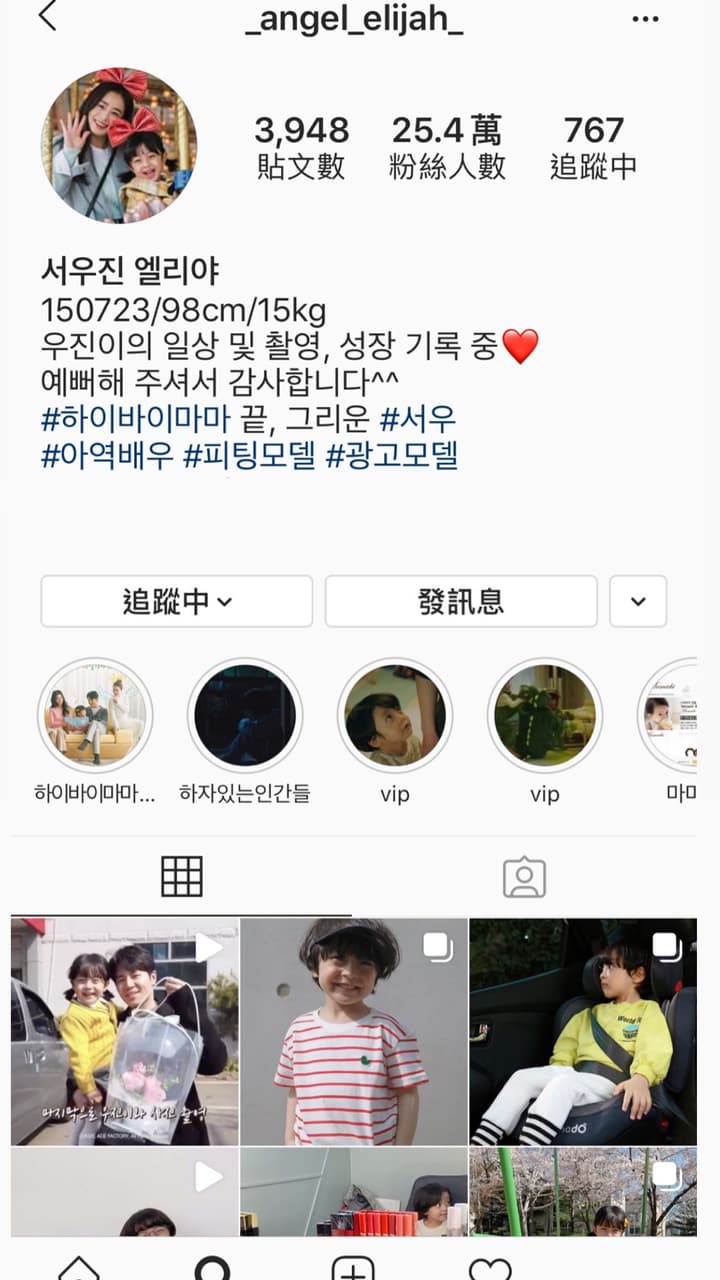Screen dimensions: 720x1280
Task: Open the red striped shirt post
Action: pyautogui.click(x=354, y=1031)
